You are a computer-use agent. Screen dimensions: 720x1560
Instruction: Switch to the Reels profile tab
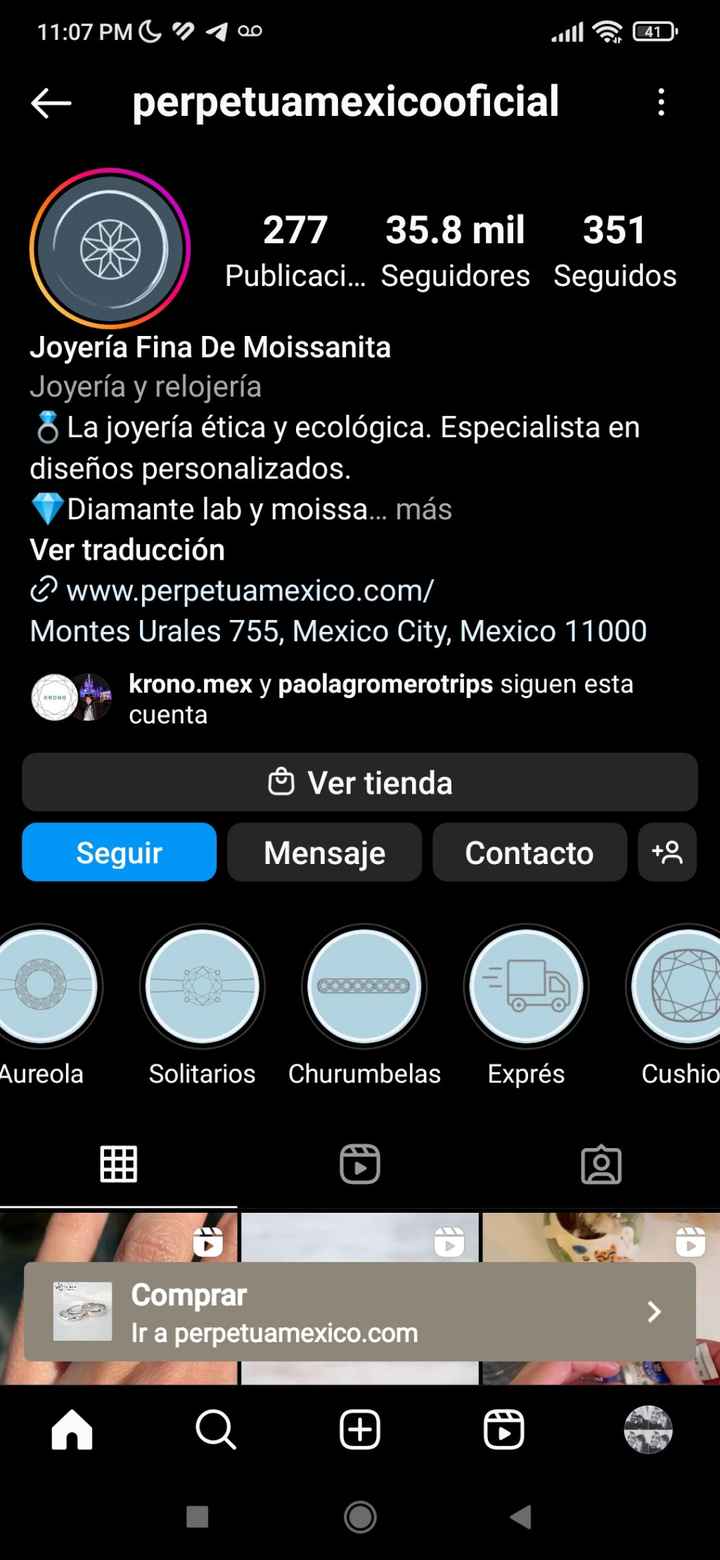click(360, 1164)
